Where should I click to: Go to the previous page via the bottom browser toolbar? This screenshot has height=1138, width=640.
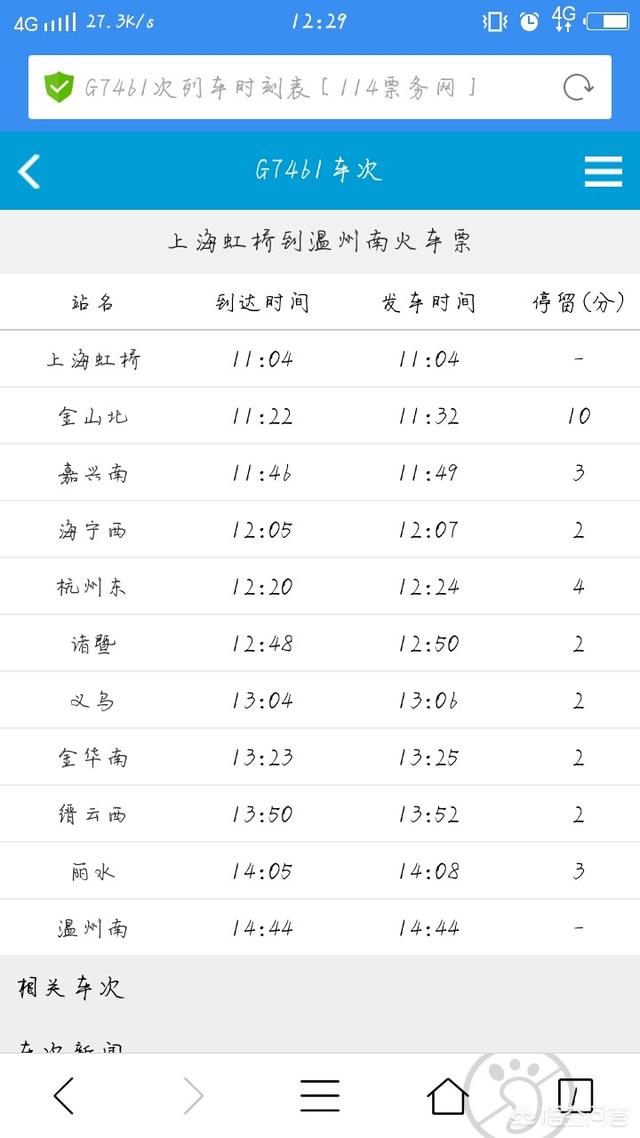click(64, 1096)
